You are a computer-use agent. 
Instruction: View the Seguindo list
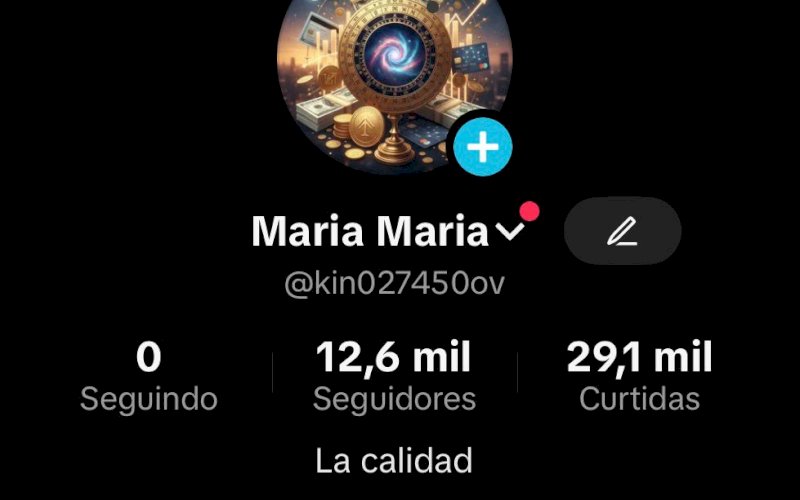tap(148, 376)
